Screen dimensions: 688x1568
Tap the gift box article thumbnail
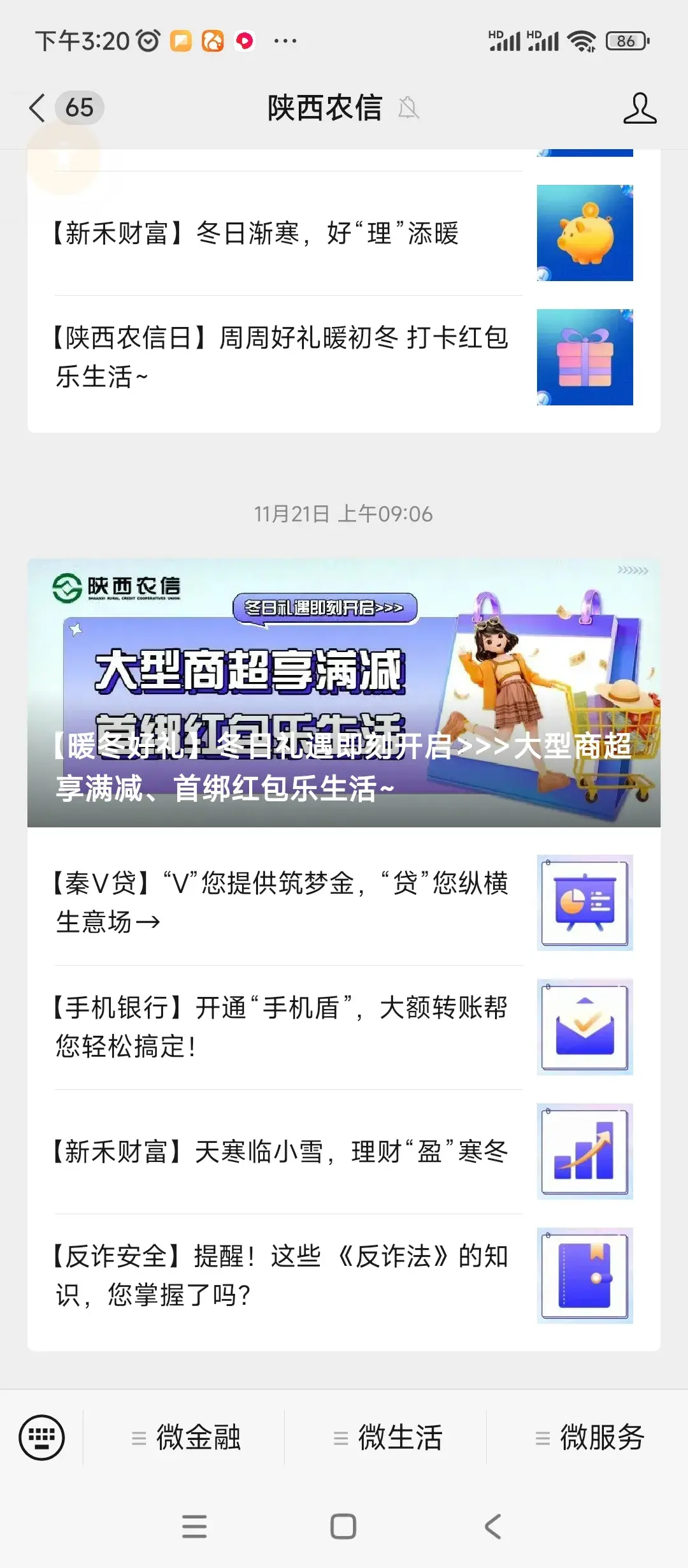[x=584, y=358]
